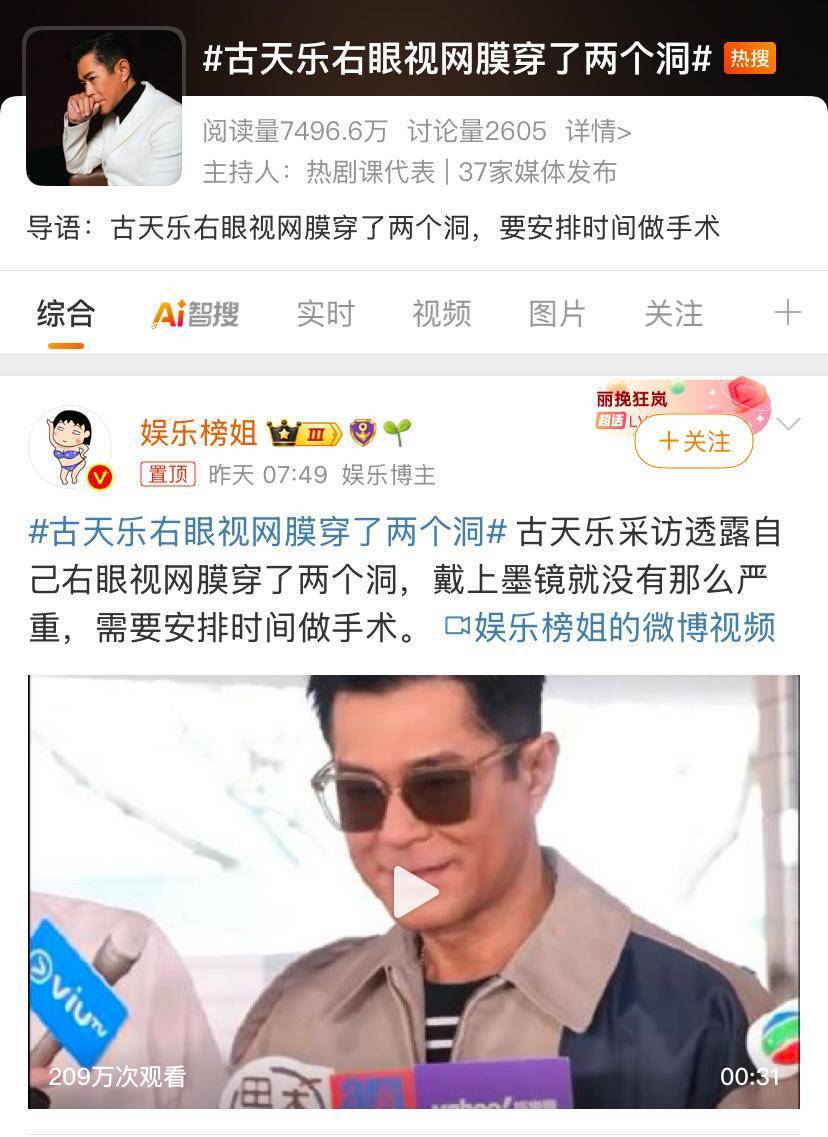Click the crown membership badge beside 娱乐榜姐
Screen dimensions: 828x1137
[x=285, y=431]
